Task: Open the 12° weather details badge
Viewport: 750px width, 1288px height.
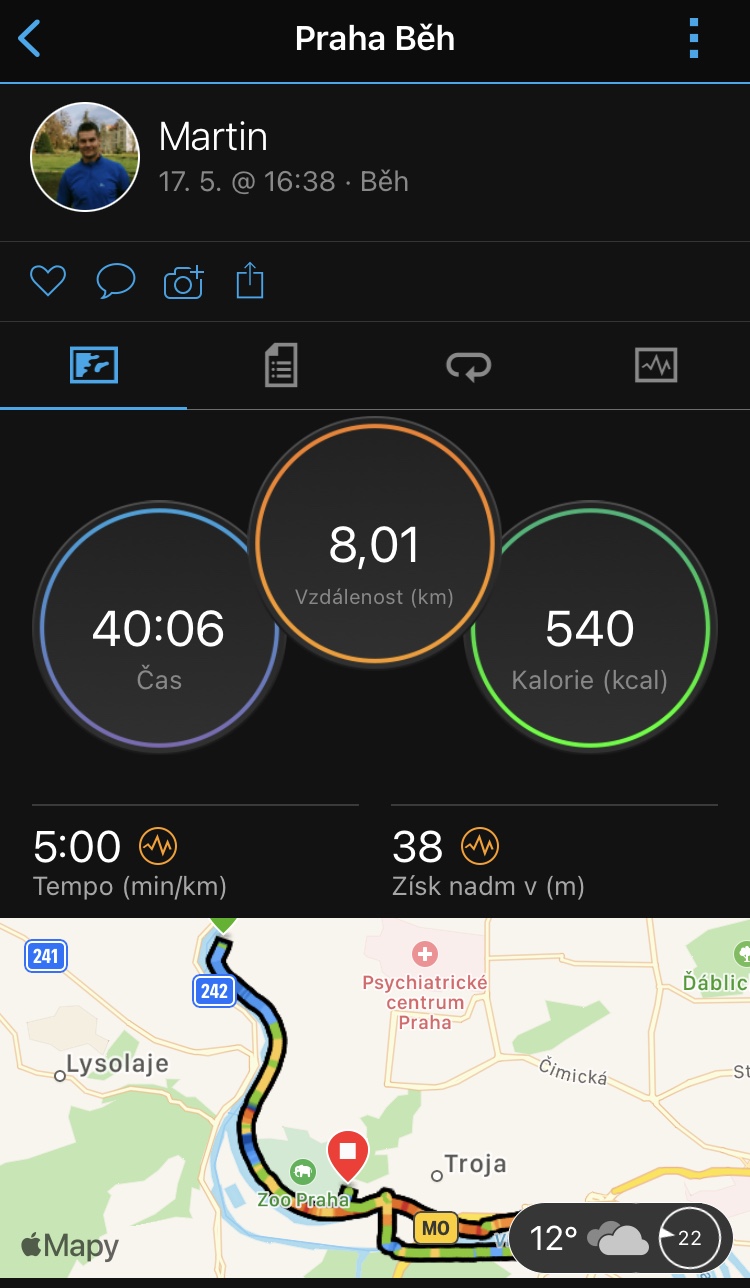Action: click(x=620, y=1238)
